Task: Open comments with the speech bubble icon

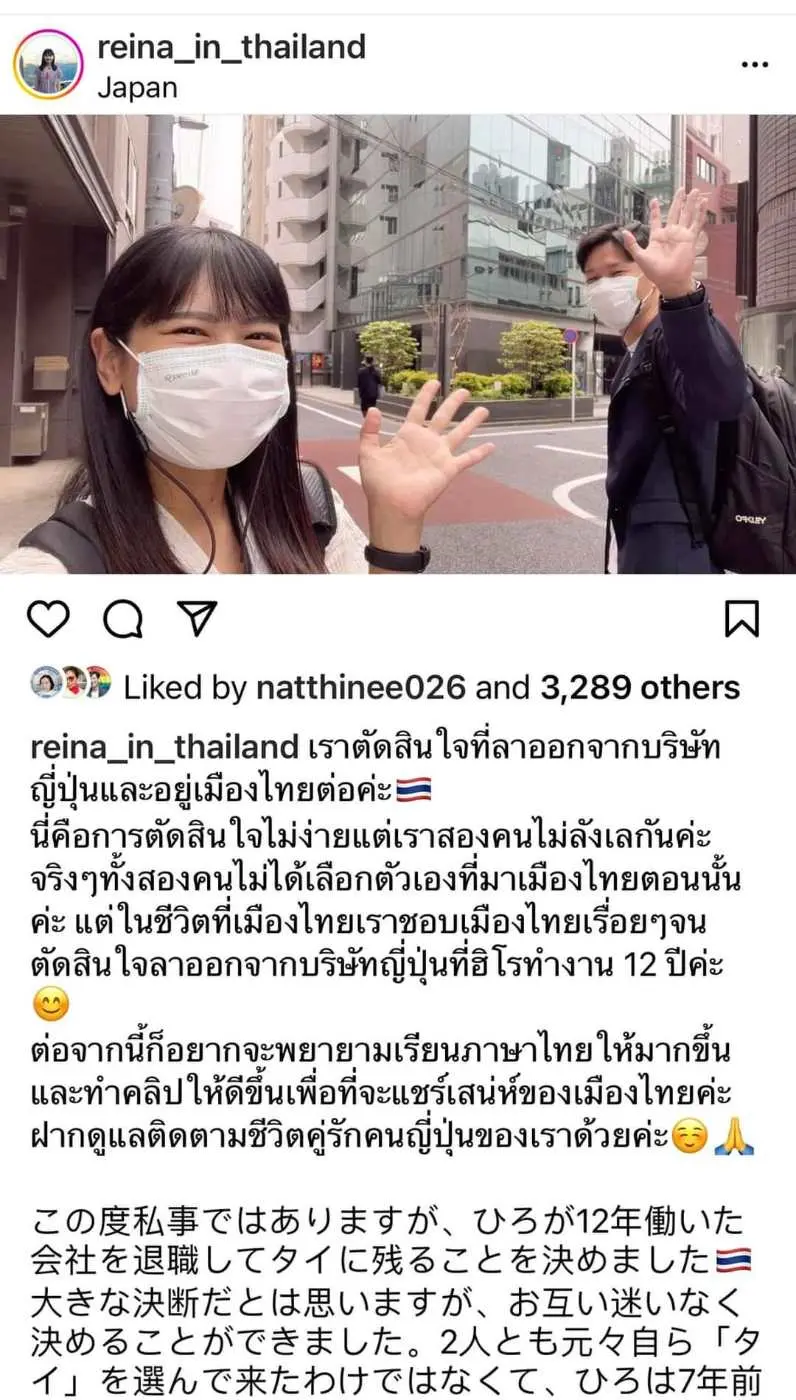Action: coord(123,620)
